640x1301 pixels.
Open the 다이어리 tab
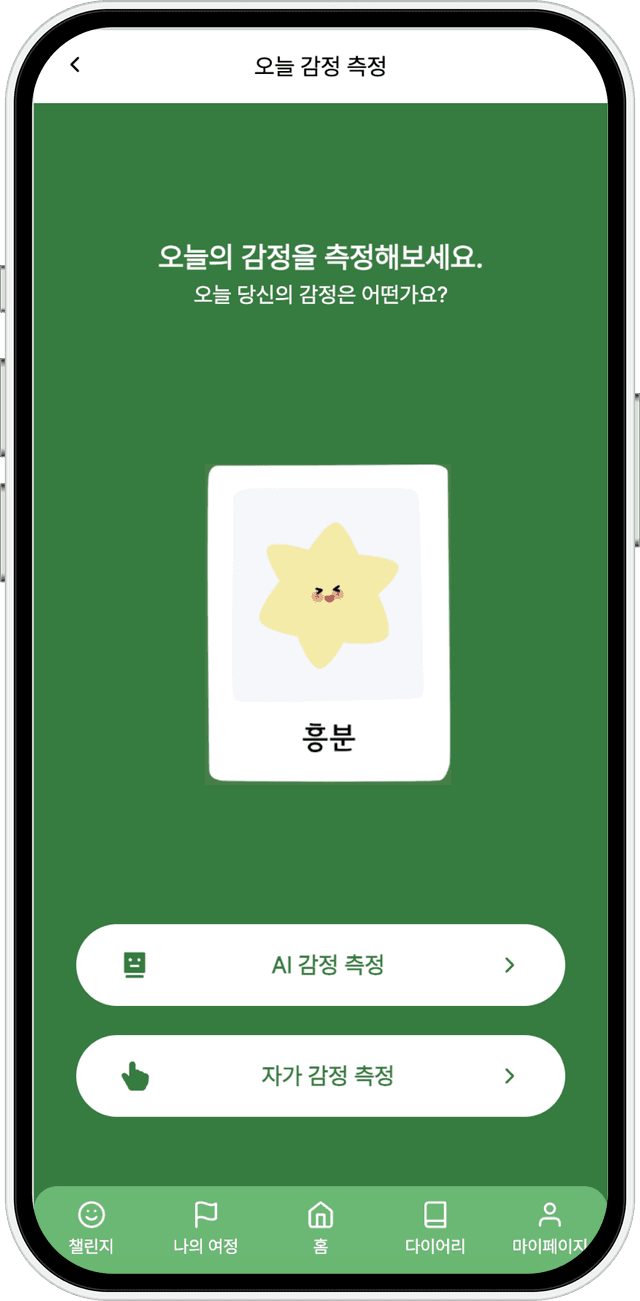pyautogui.click(x=435, y=1227)
